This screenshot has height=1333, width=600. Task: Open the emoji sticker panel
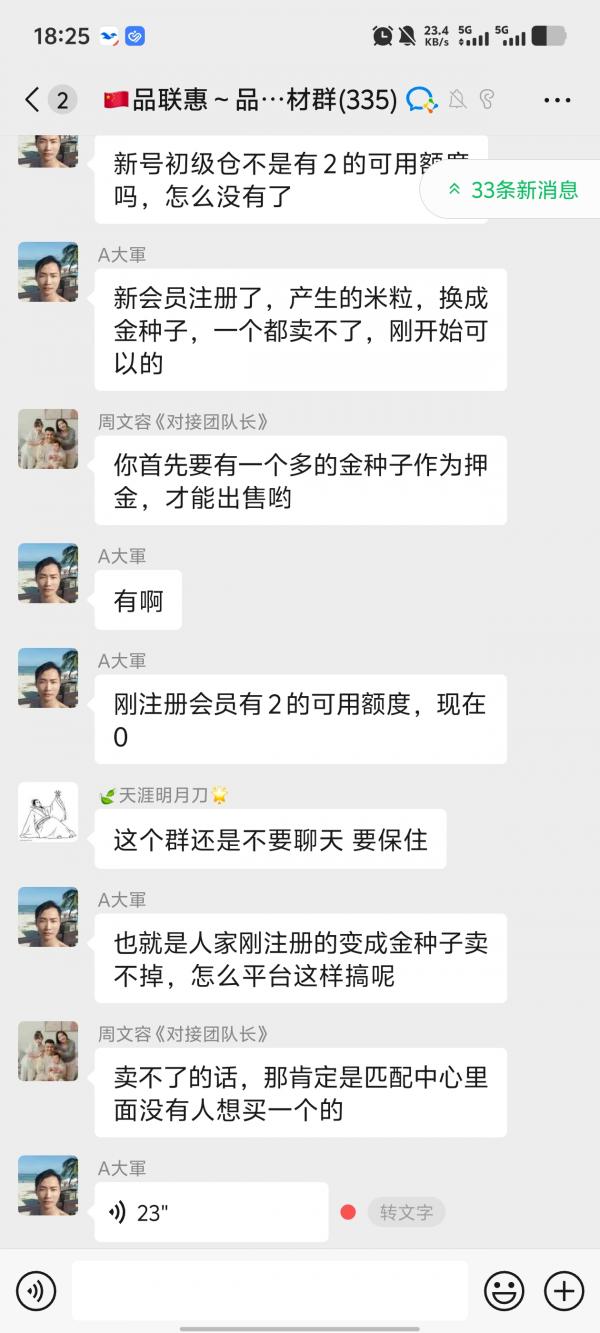tap(504, 1291)
